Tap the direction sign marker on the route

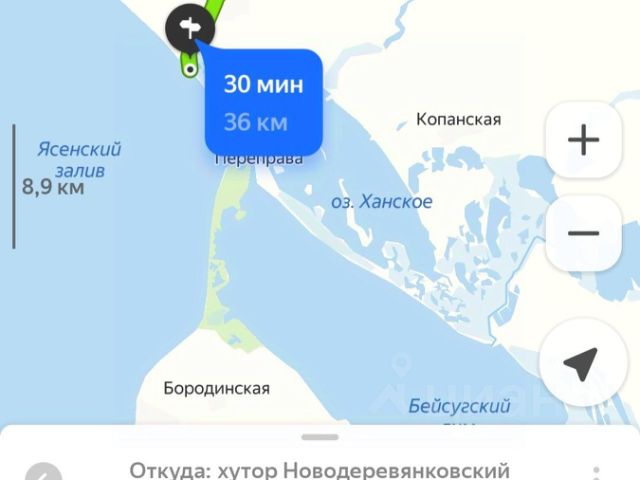(x=189, y=27)
